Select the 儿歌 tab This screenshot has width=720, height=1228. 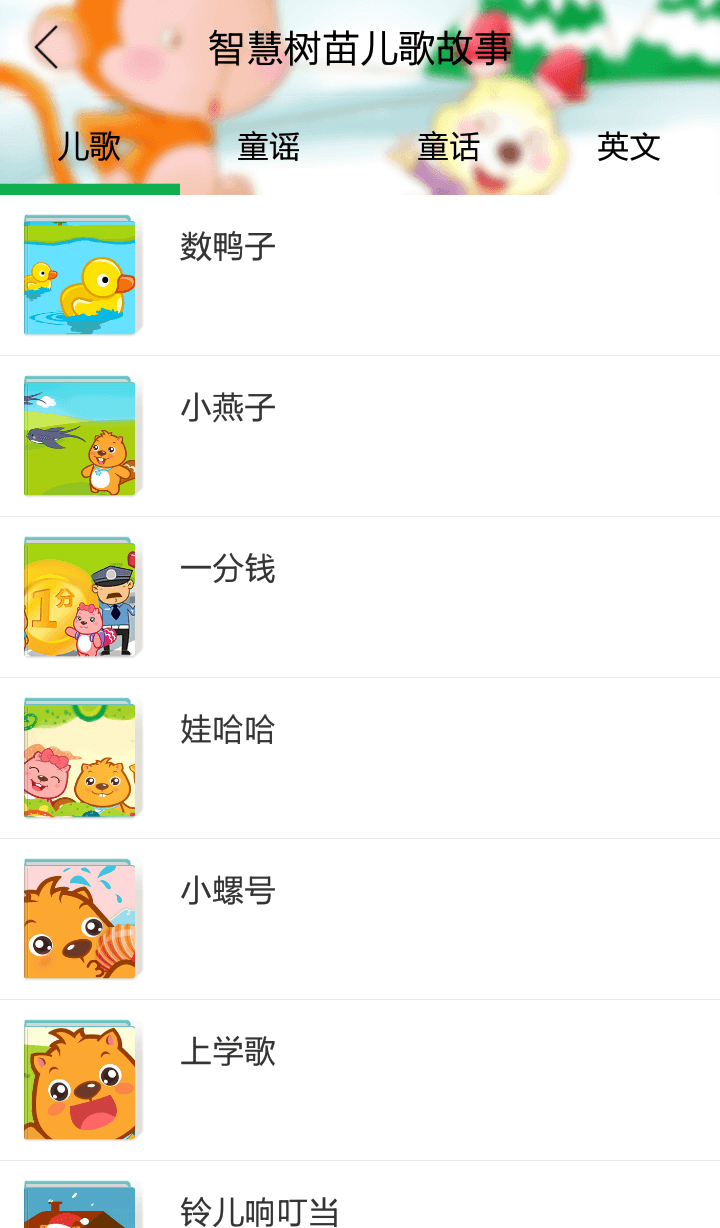point(90,147)
